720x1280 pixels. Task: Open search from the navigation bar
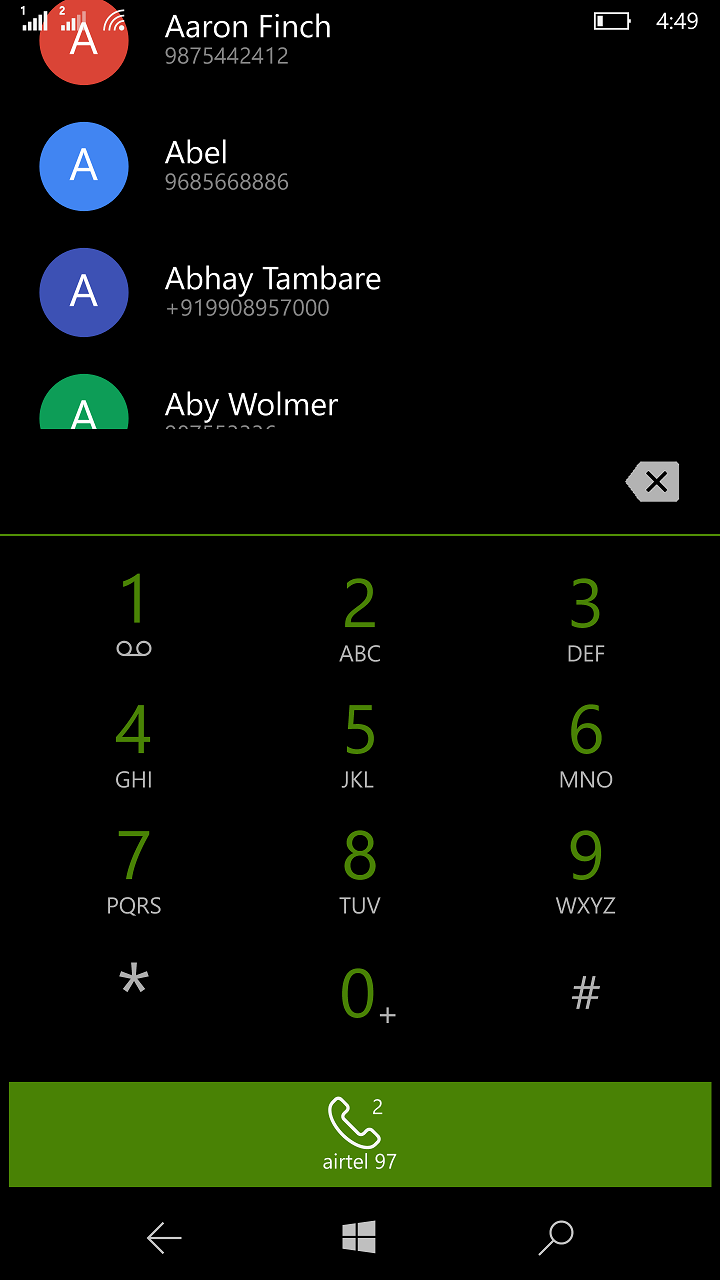click(556, 1238)
